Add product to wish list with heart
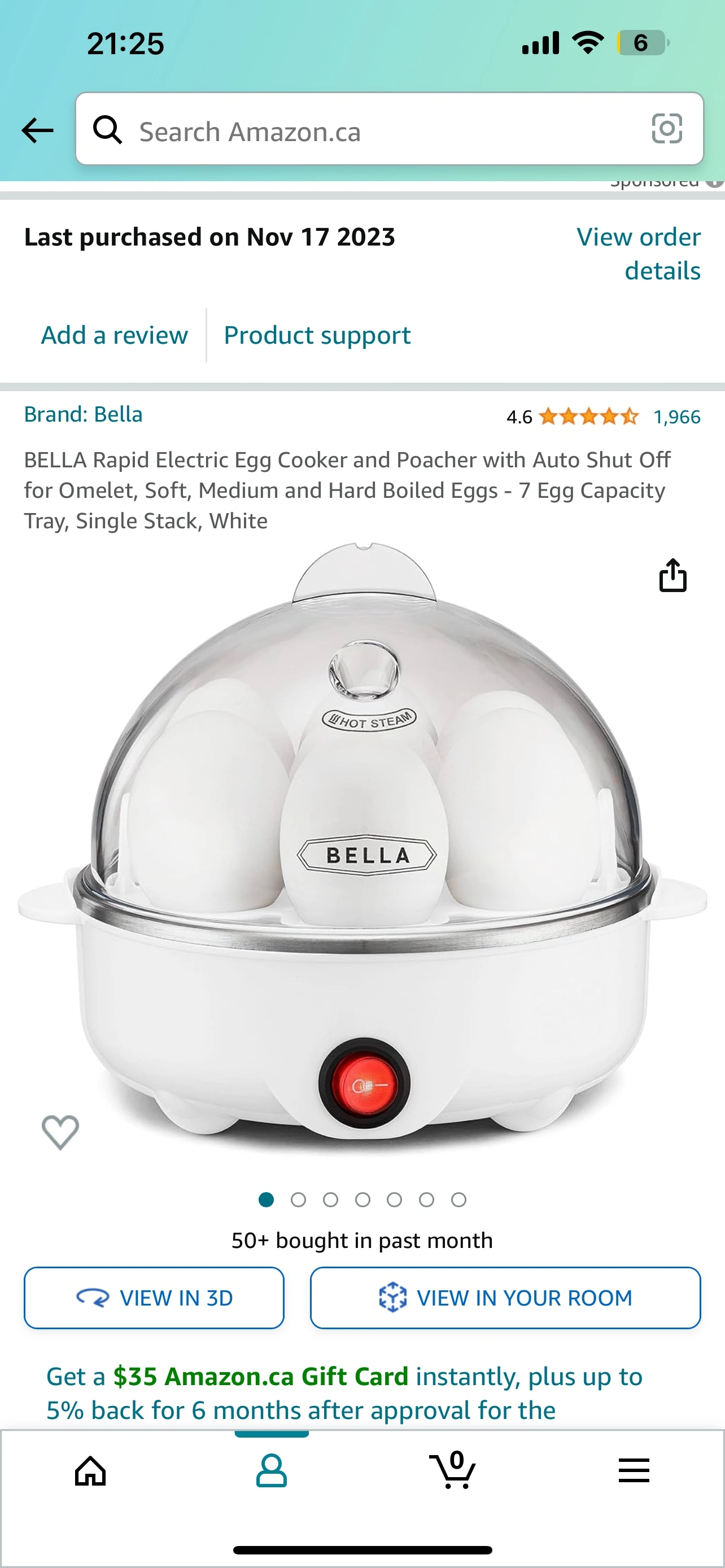This screenshot has width=725, height=1568. tap(60, 1132)
